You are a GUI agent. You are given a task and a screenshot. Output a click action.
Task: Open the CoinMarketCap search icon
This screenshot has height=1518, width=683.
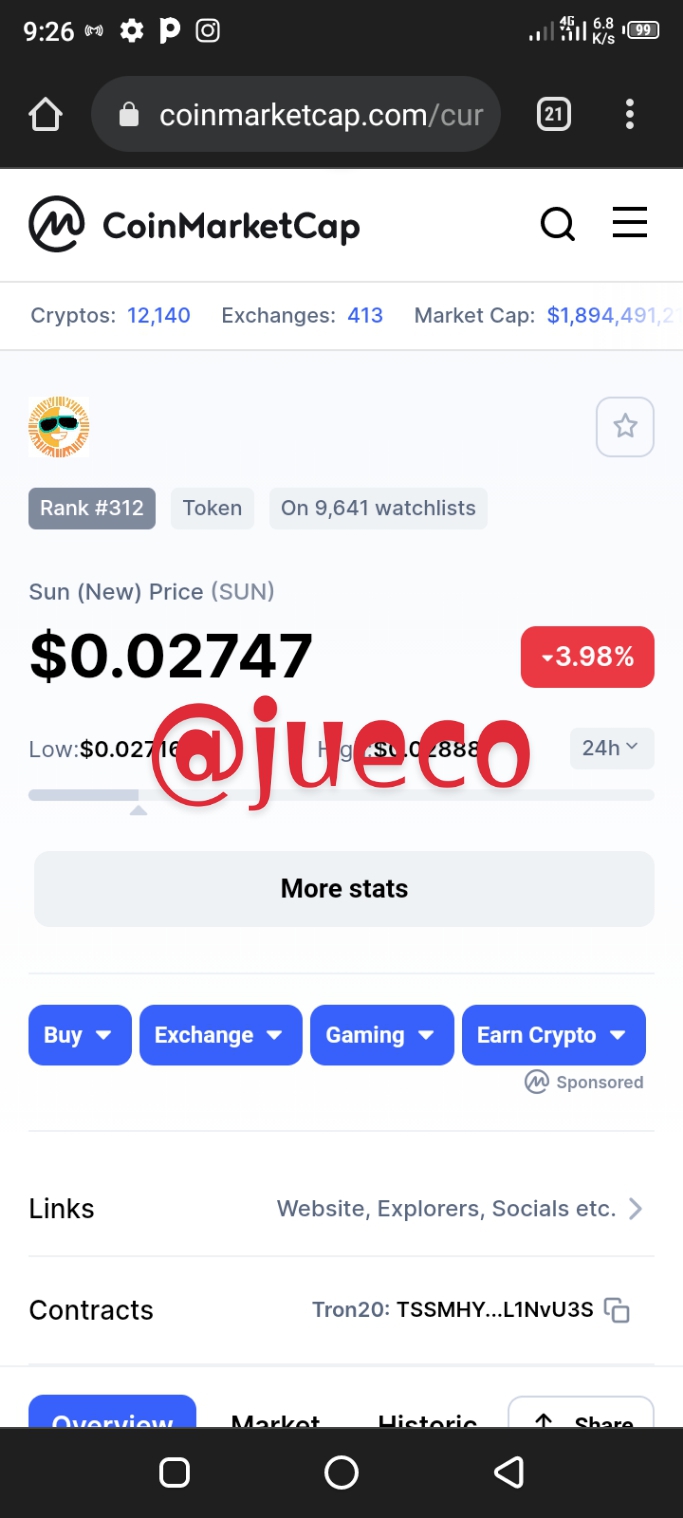point(557,225)
